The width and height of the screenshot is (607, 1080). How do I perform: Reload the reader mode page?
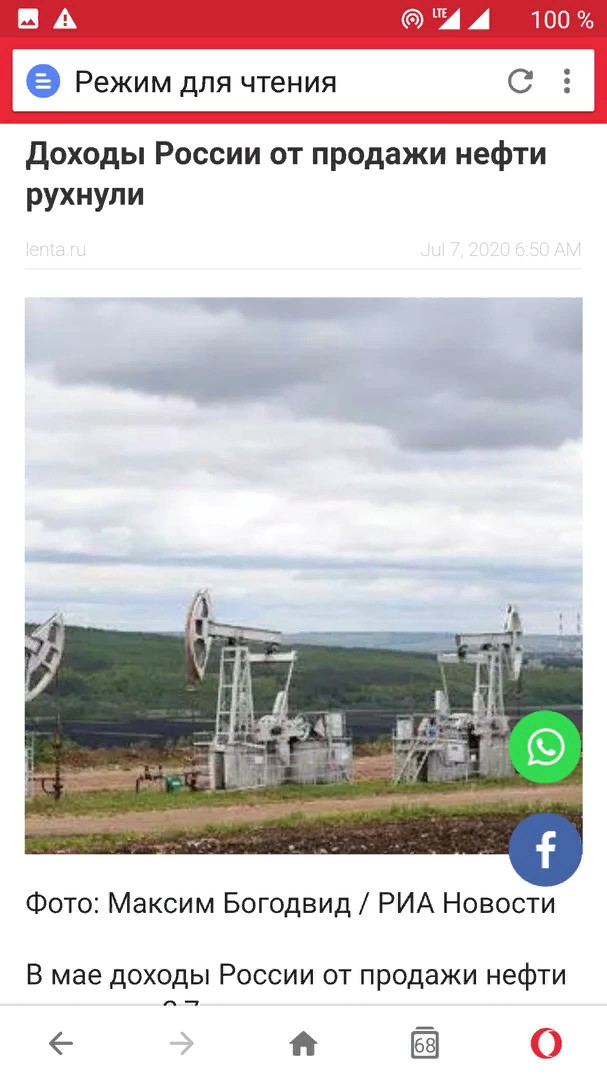tap(520, 81)
